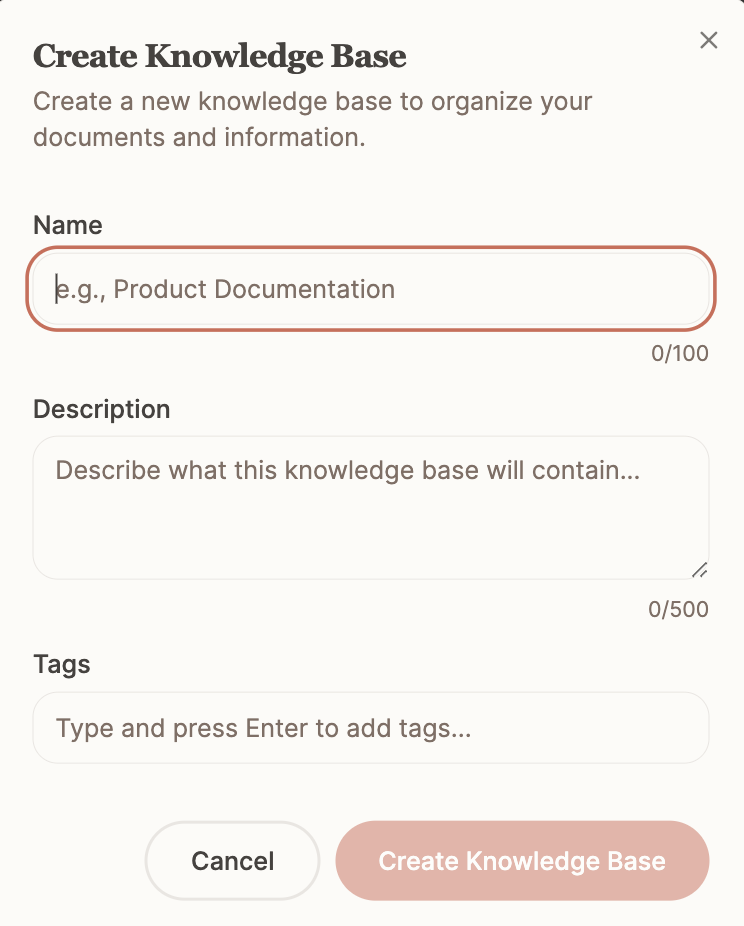Tap the Description text area
This screenshot has width=744, height=926.
tap(370, 507)
